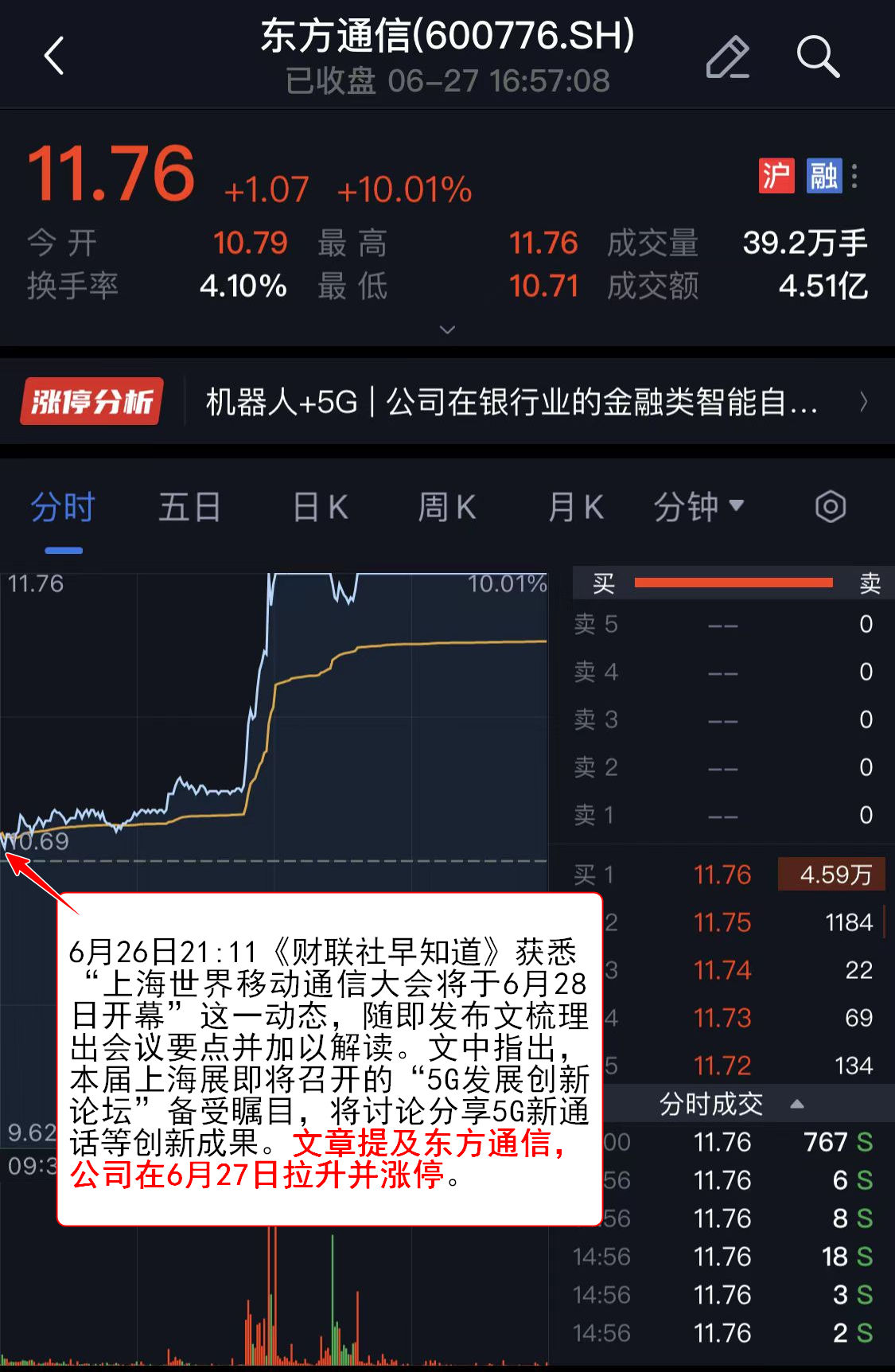Go back using the top-left arrow

tap(54, 57)
